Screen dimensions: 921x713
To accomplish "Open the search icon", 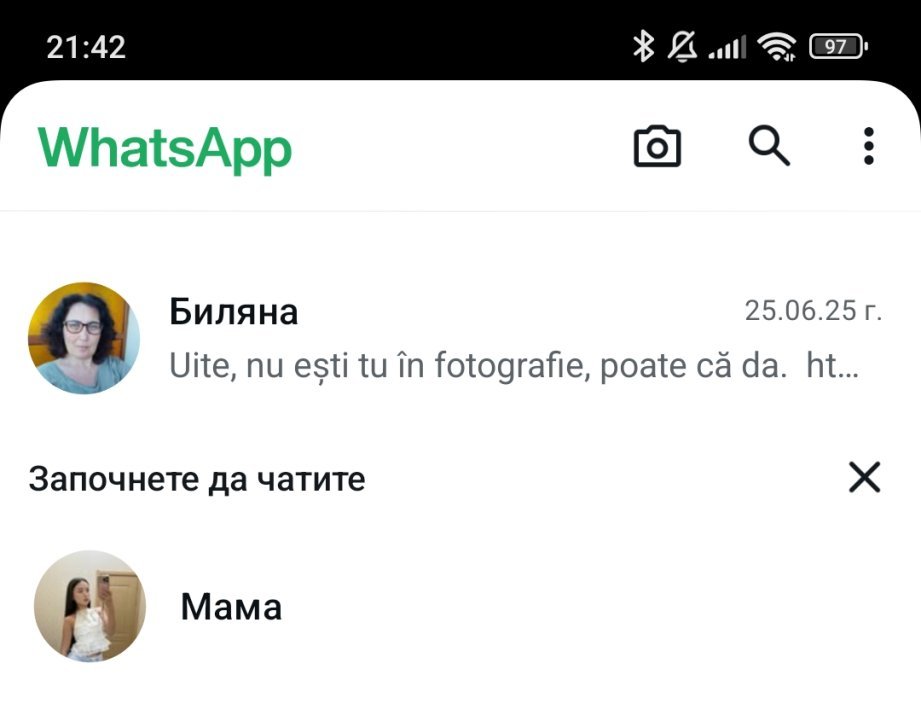I will 769,146.
